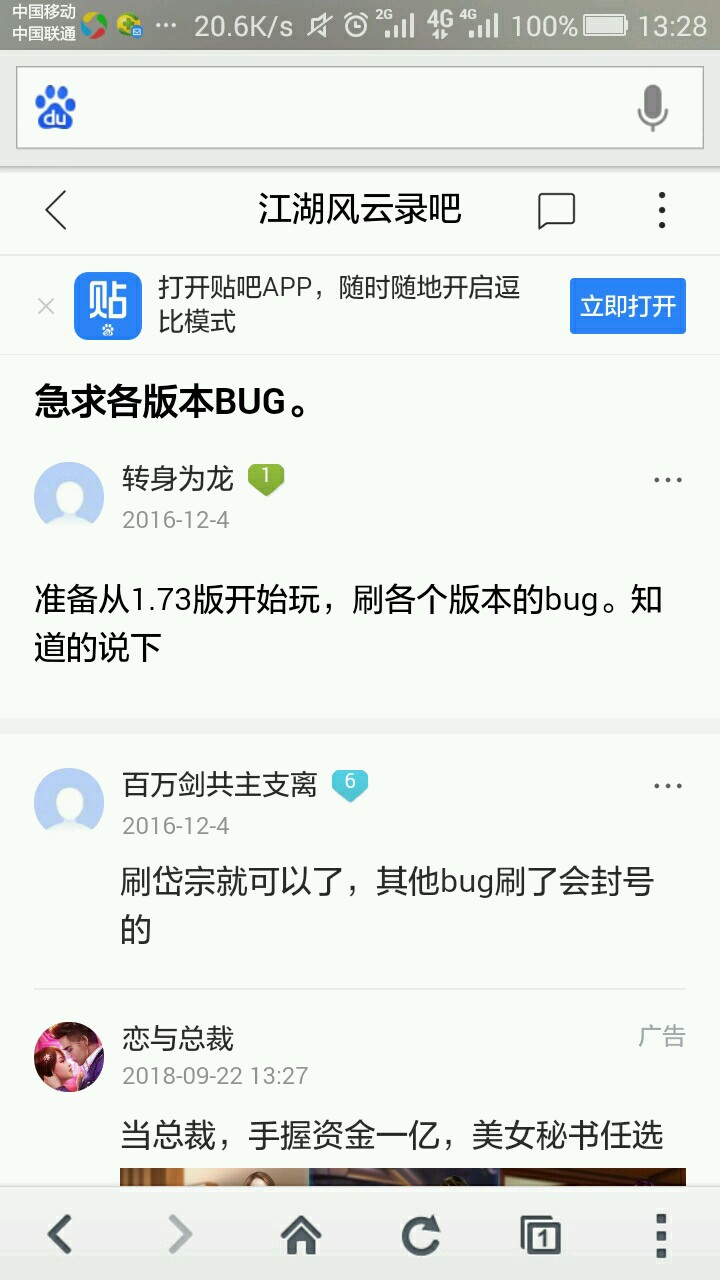Dismiss the 贴吧APP banner

click(x=46, y=306)
